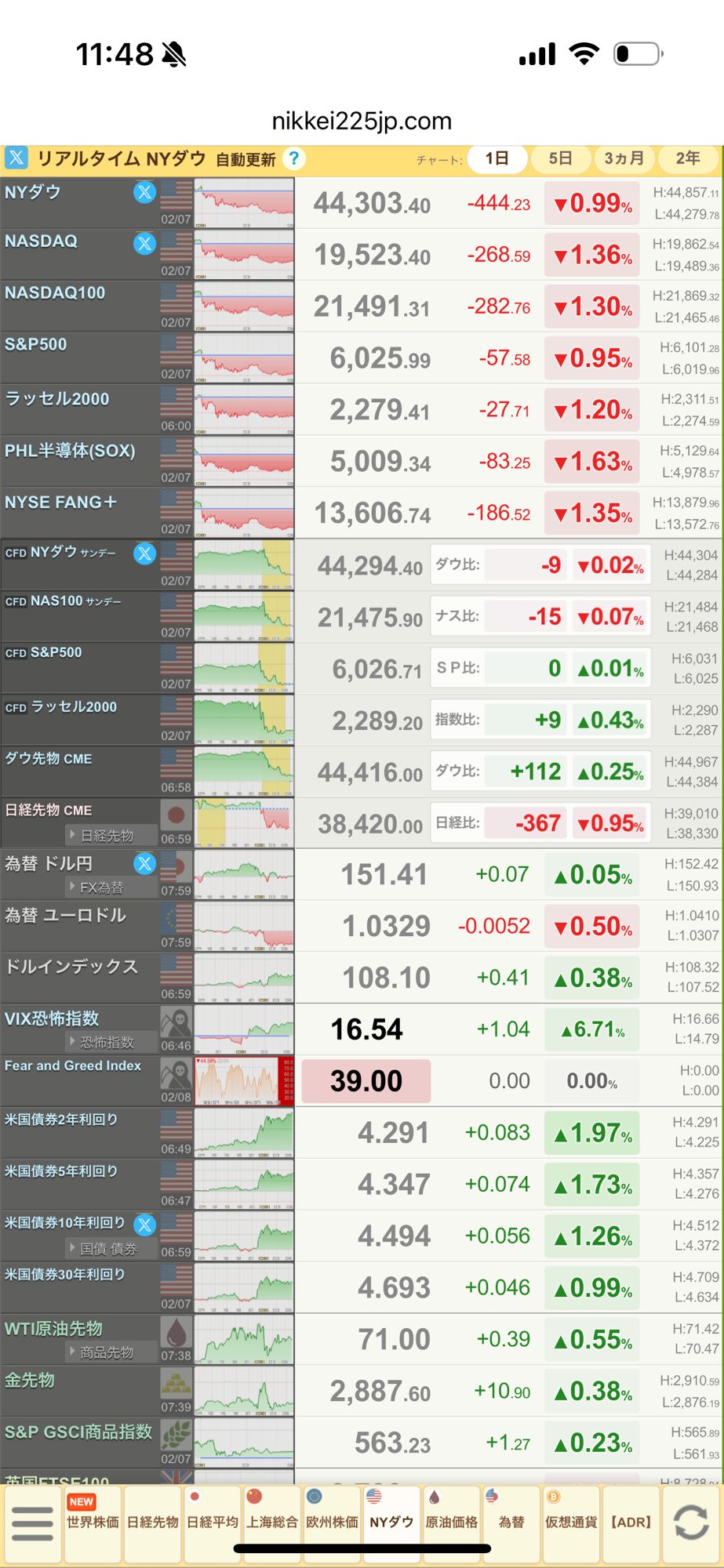Go to 世界株価 page
This screenshot has height=1568, width=724.
click(93, 1523)
